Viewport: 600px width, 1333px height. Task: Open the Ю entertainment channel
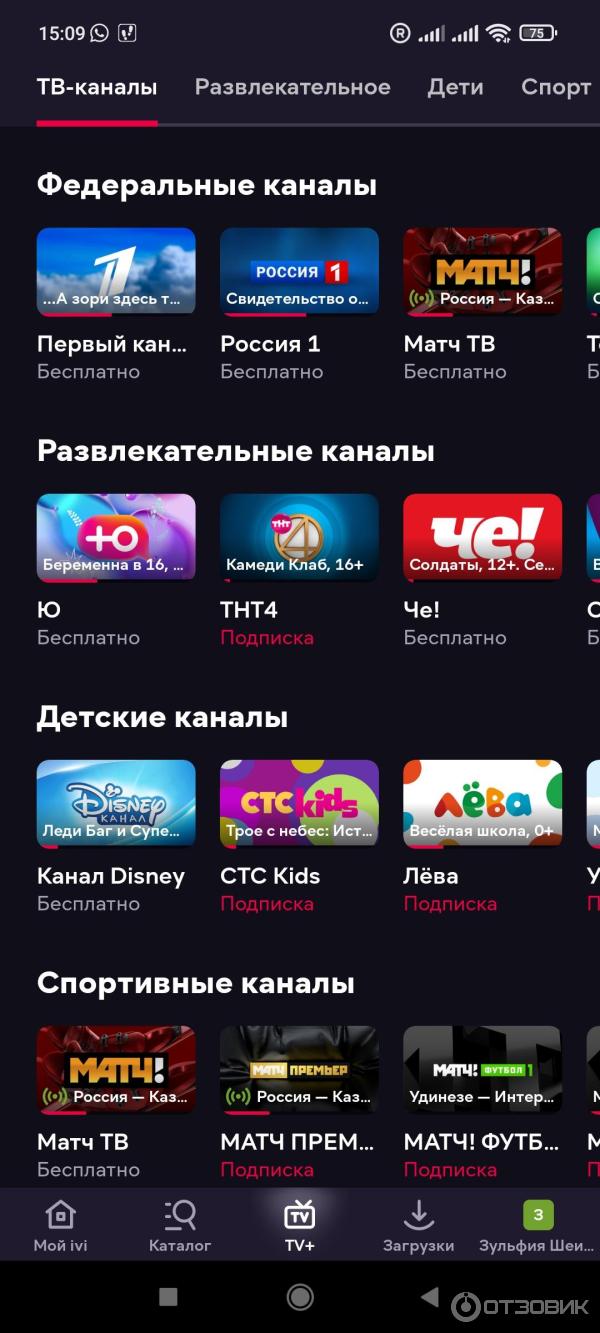pyautogui.click(x=116, y=538)
